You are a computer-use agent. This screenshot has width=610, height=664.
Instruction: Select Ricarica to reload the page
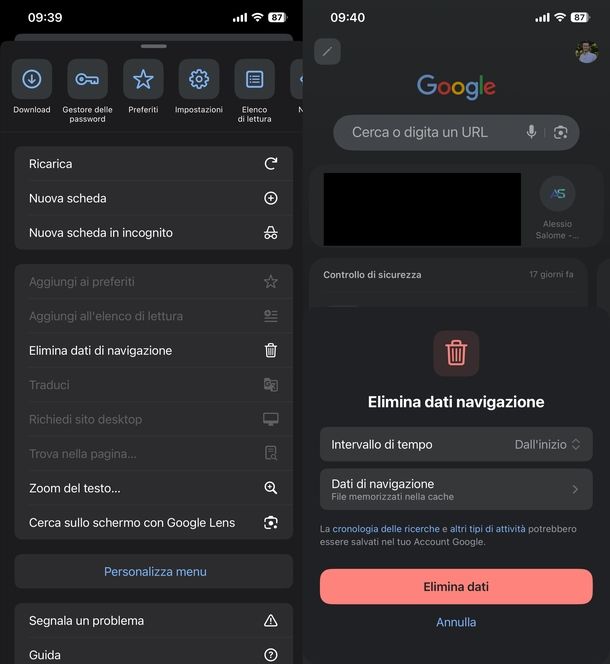153,164
